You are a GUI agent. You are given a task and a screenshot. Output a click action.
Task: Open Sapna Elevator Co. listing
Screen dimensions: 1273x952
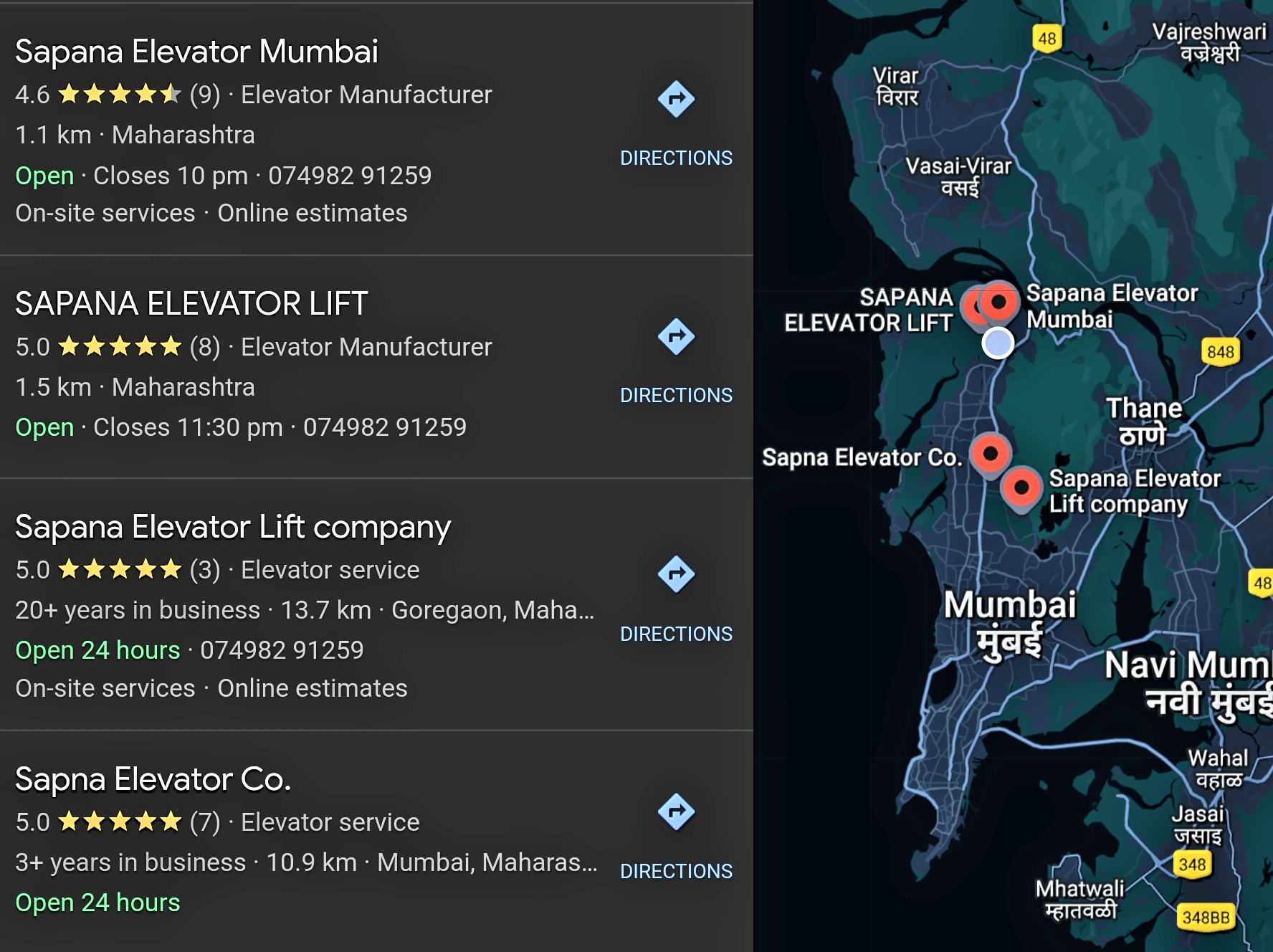[153, 779]
